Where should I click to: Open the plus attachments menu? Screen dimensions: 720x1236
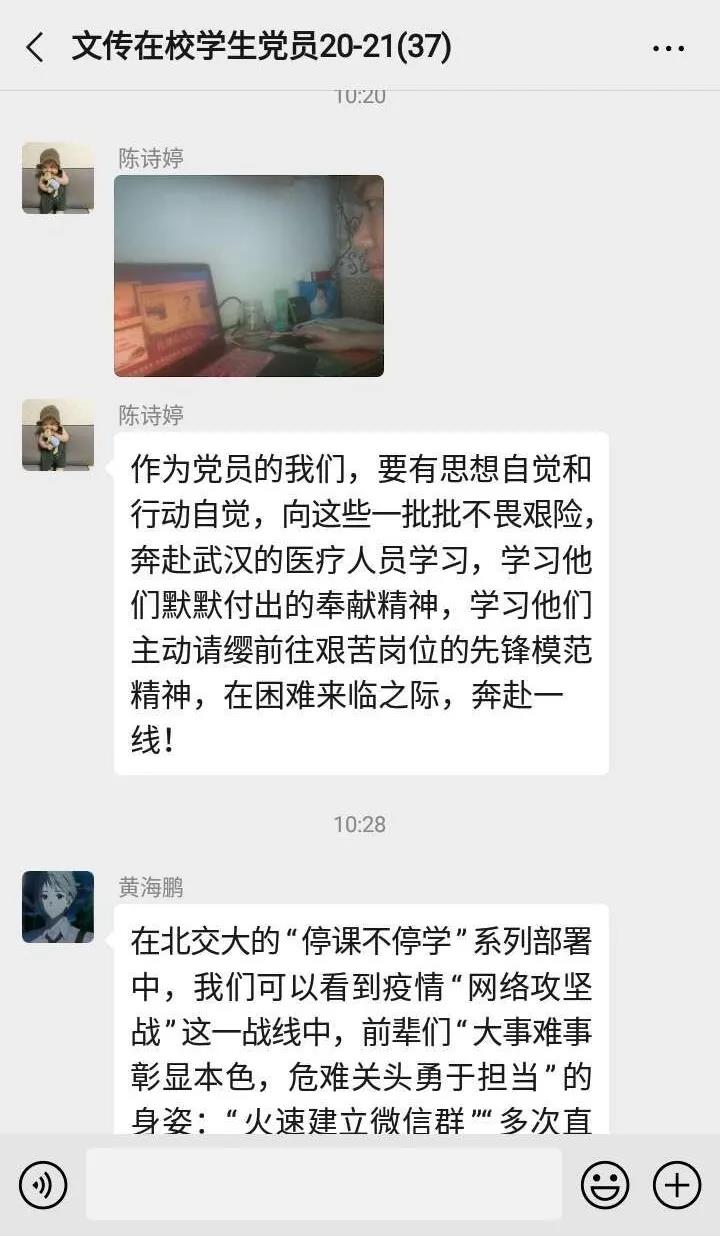(677, 1185)
